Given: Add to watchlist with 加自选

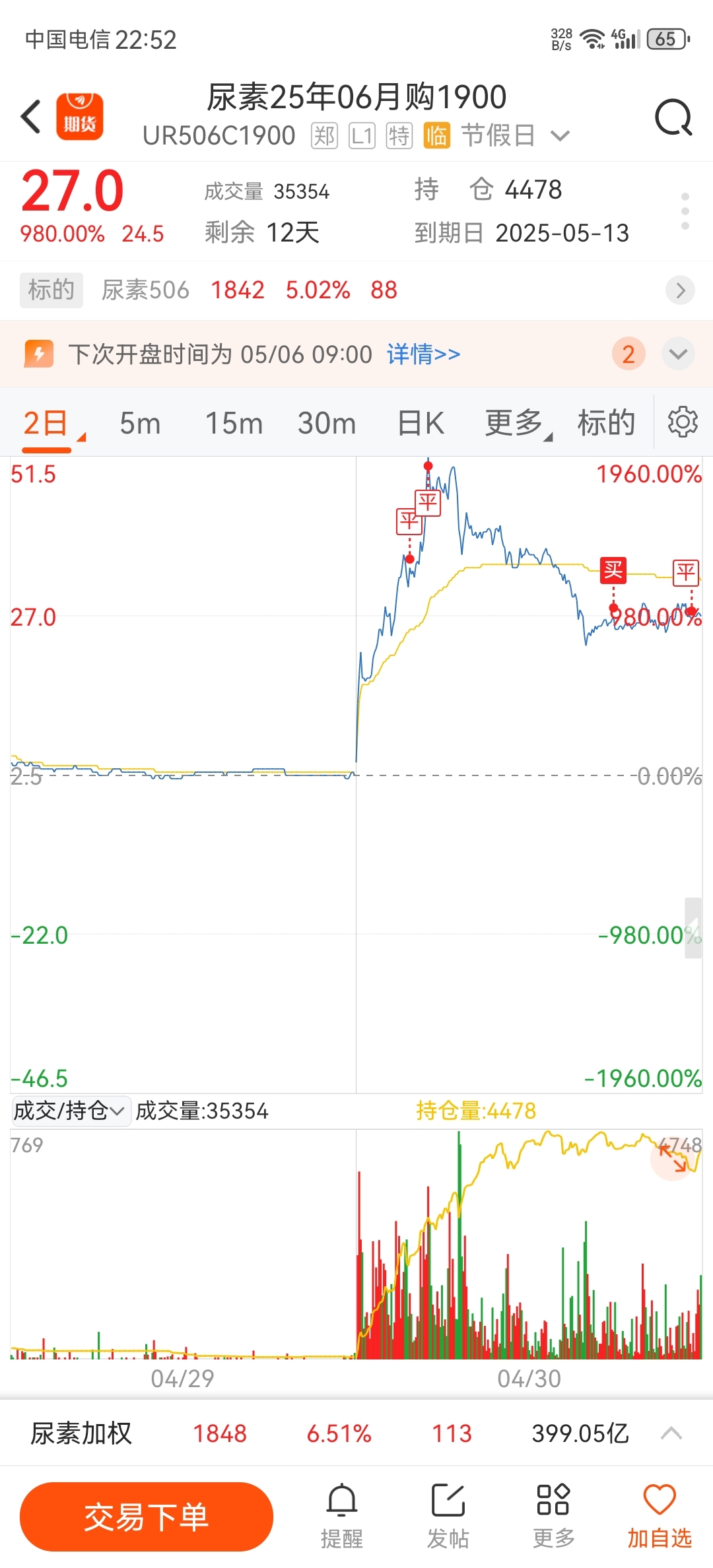Looking at the screenshot, I should 659,1516.
